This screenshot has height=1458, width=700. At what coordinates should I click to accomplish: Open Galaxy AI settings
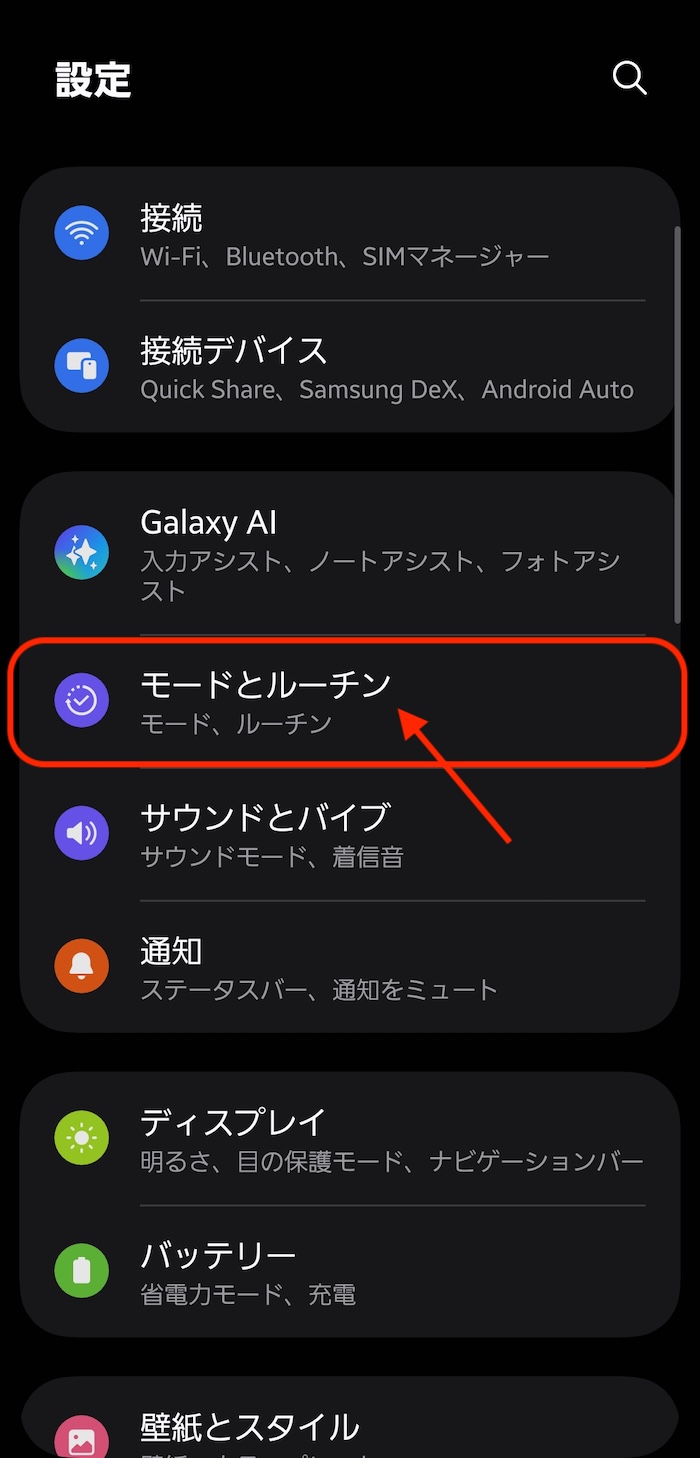(x=345, y=553)
